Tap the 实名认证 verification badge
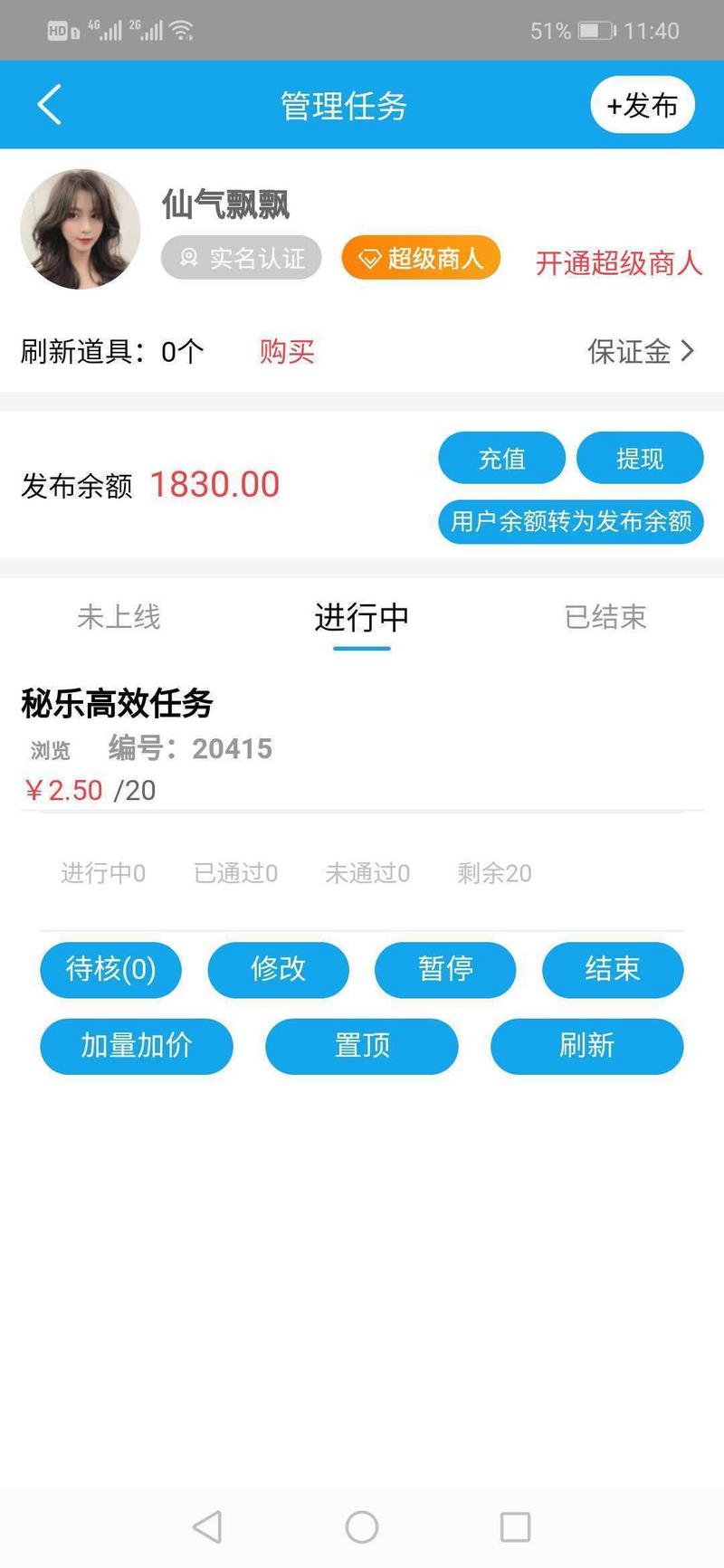724x1568 pixels. pos(241,258)
